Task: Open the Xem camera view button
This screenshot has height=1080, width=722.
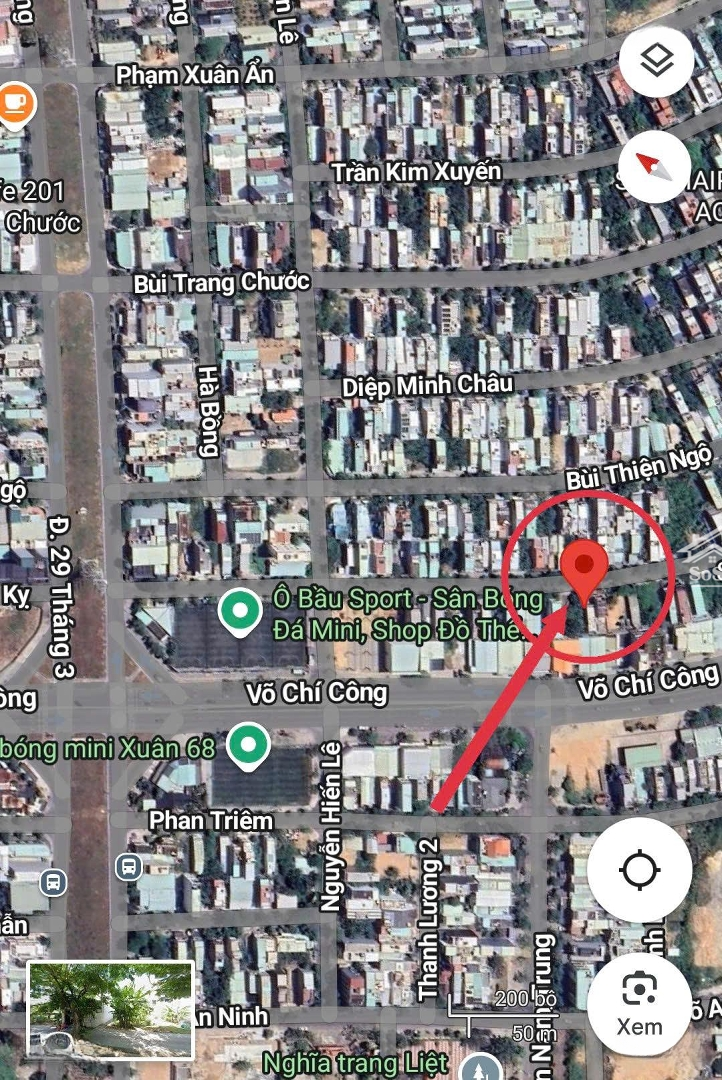Action: (x=639, y=1003)
